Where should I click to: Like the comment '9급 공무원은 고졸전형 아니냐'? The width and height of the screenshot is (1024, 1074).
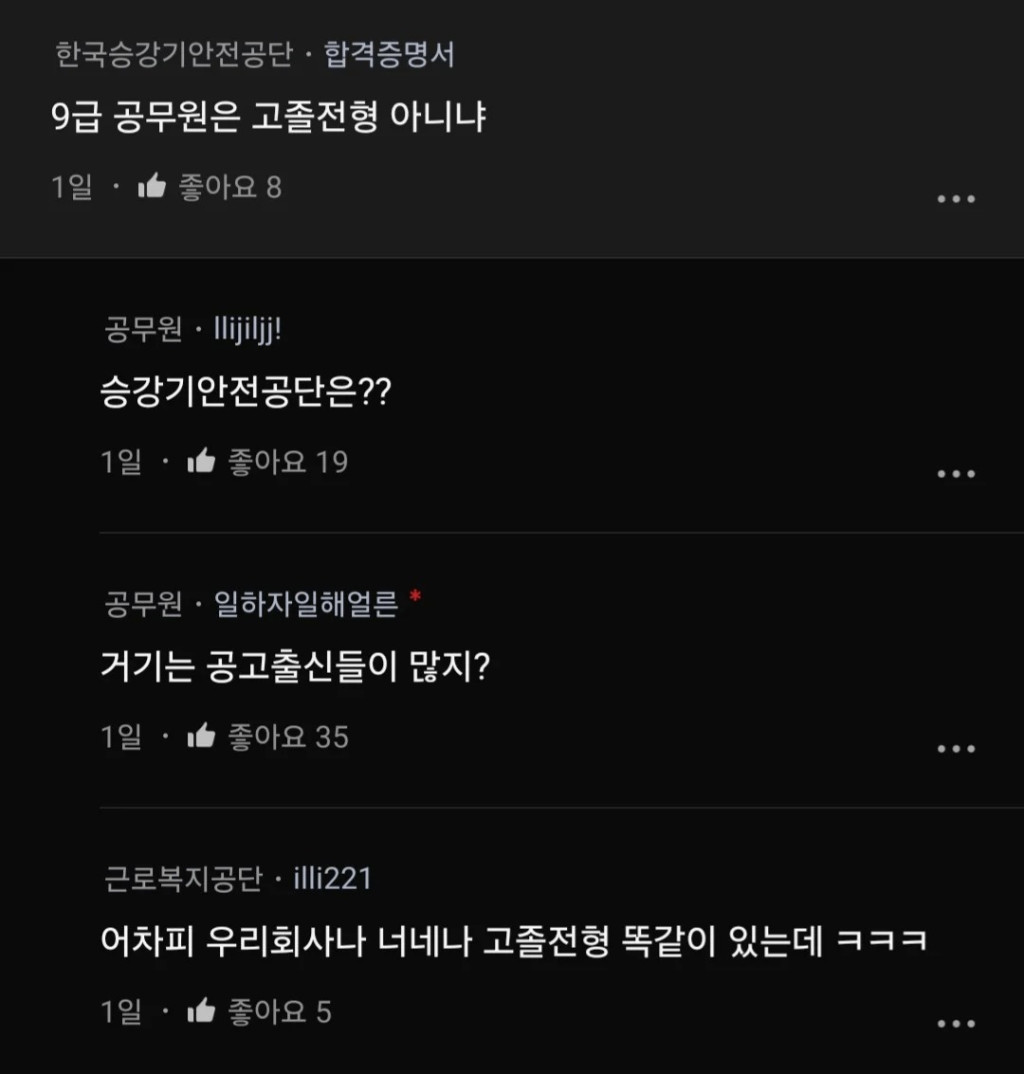(x=152, y=186)
